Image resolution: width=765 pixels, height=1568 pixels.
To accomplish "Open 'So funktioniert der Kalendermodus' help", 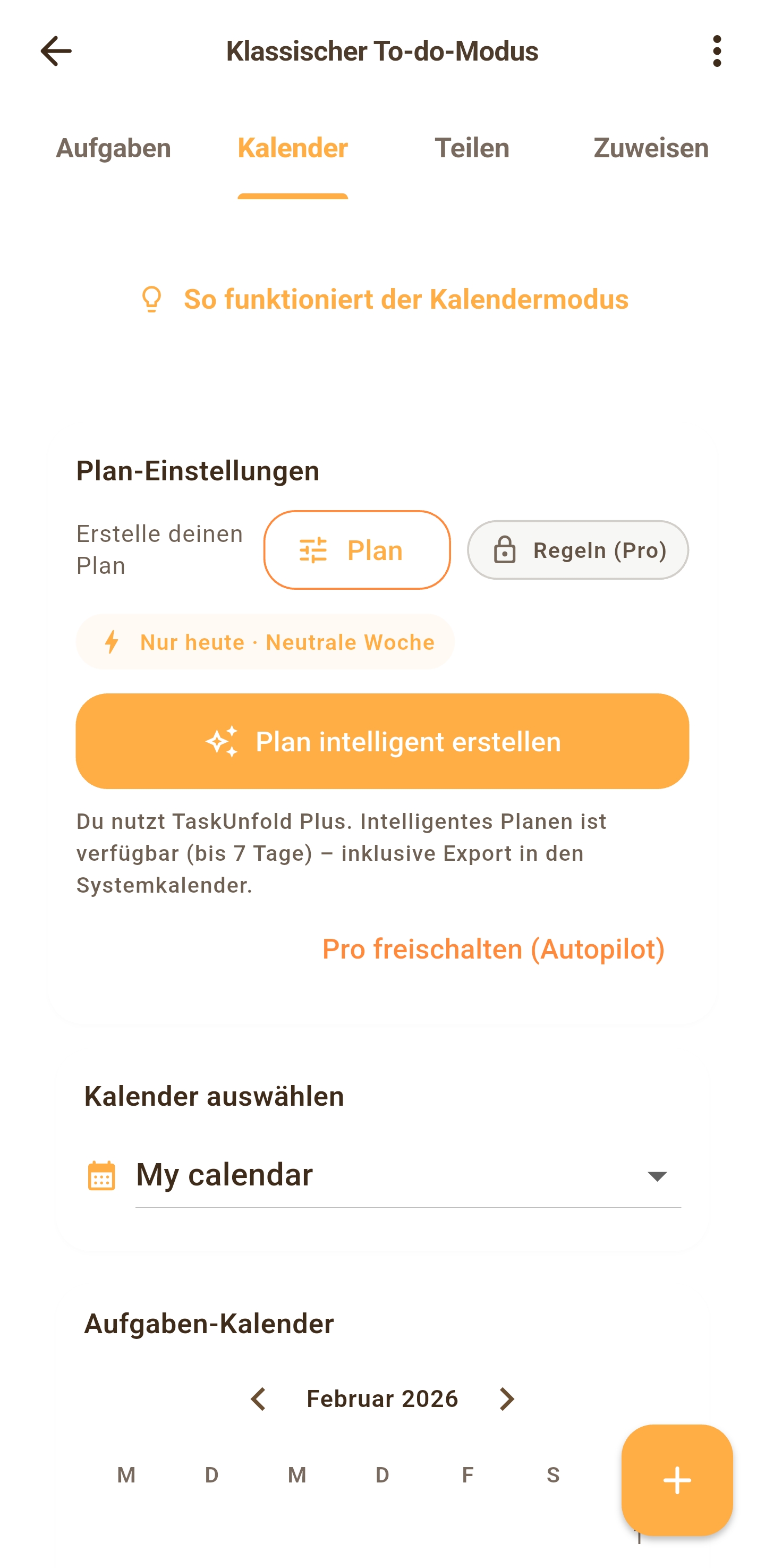I will tap(384, 300).
